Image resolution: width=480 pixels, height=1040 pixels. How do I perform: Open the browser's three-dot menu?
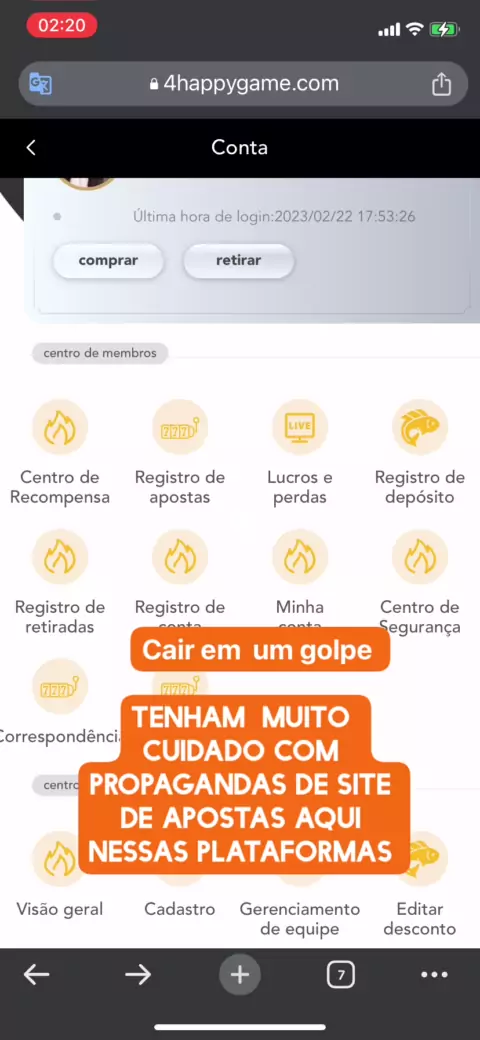[x=434, y=974]
